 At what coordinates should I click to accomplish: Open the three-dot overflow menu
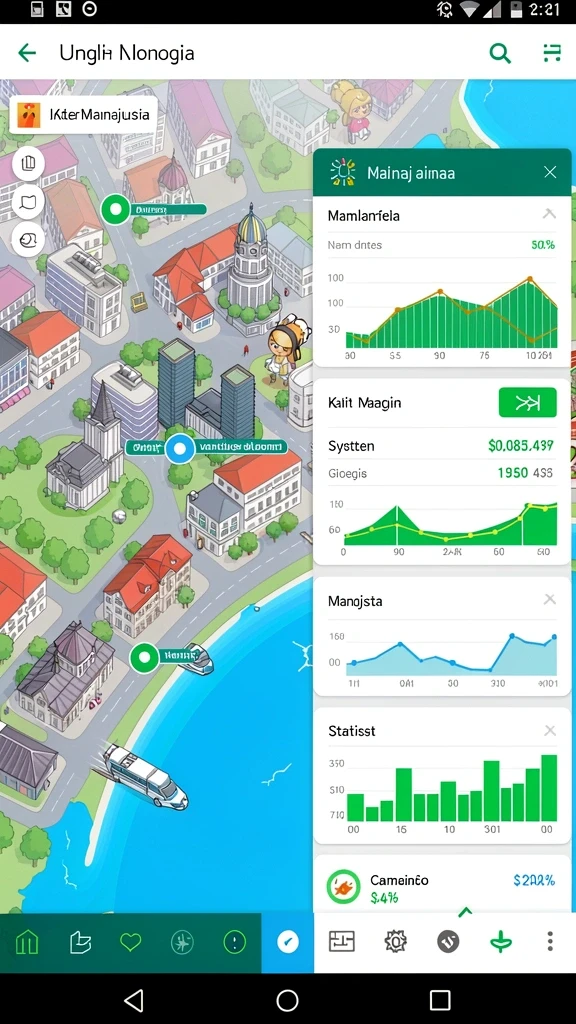pos(550,941)
